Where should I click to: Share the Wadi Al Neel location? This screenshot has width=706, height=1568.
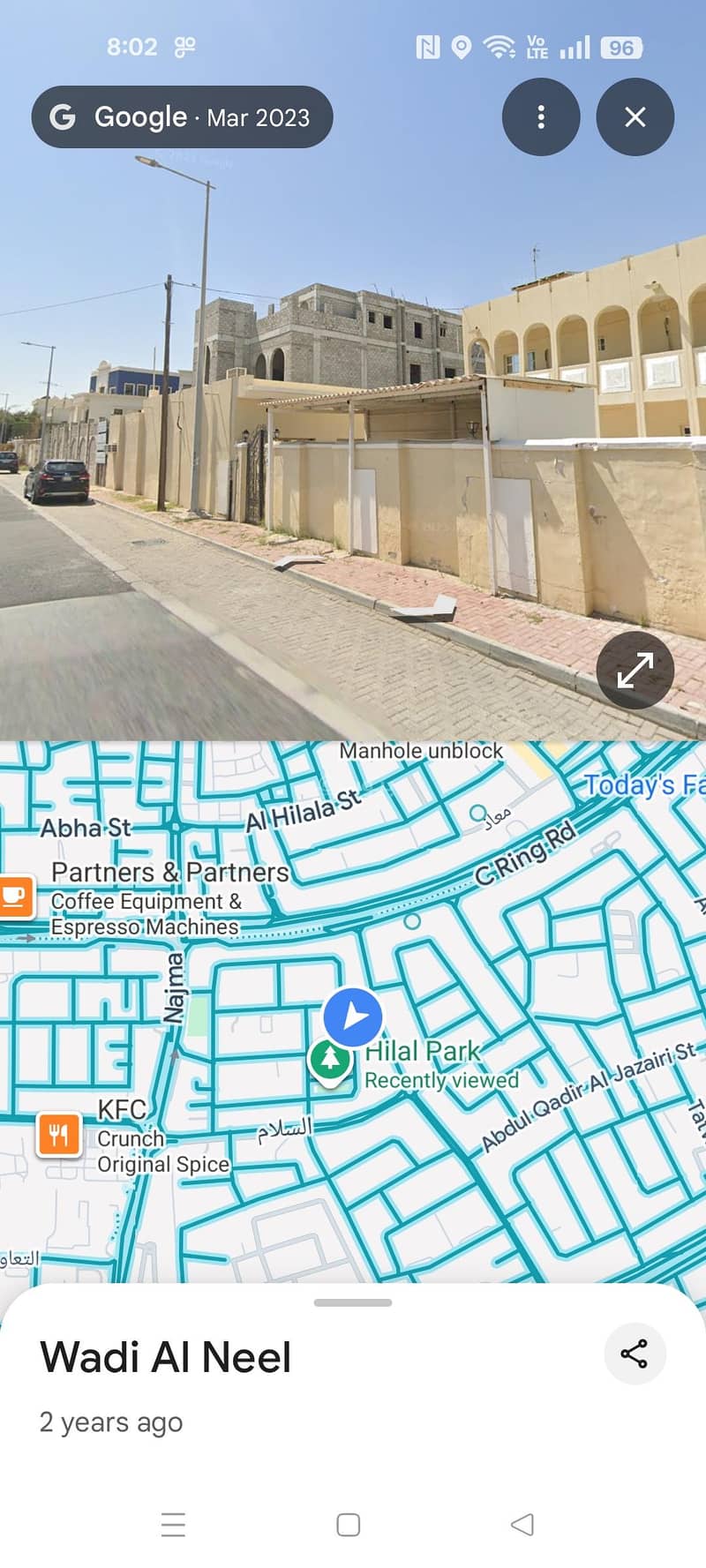(x=634, y=1354)
